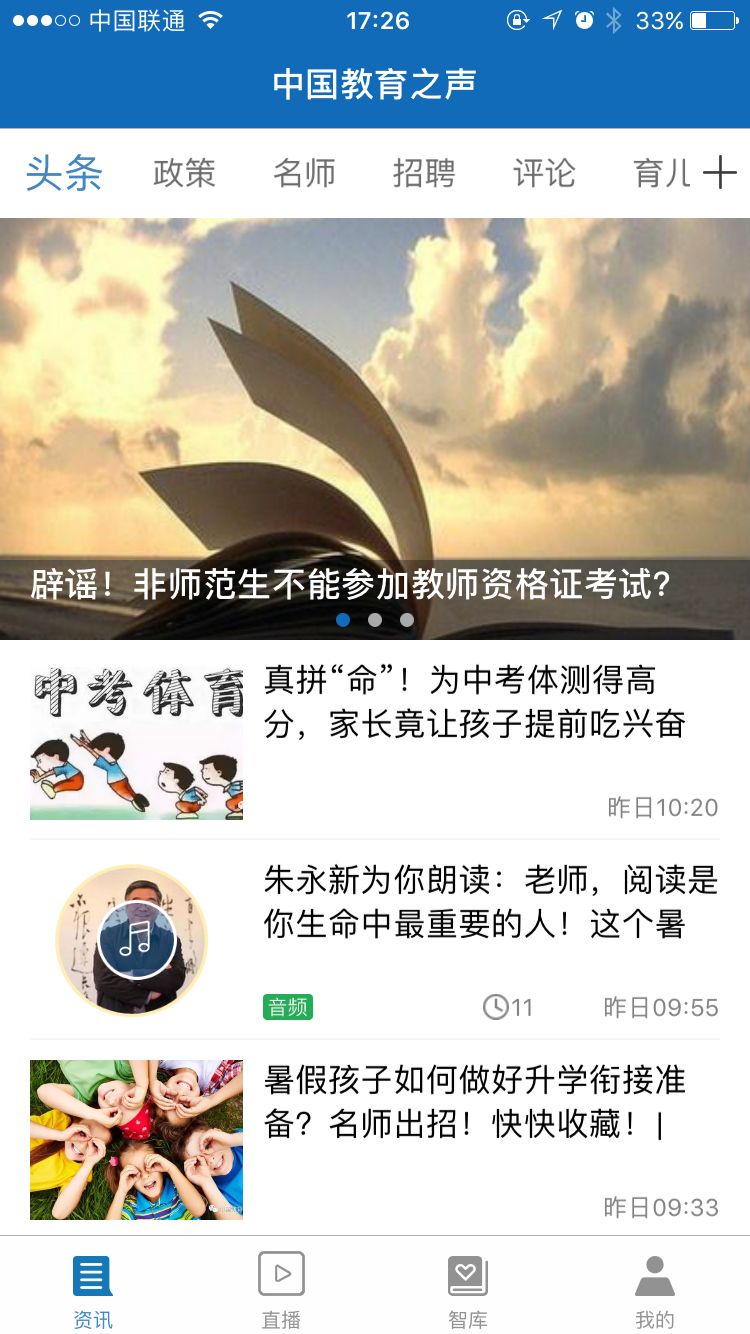
Task: Tap the plus icon to add channels
Action: point(719,173)
